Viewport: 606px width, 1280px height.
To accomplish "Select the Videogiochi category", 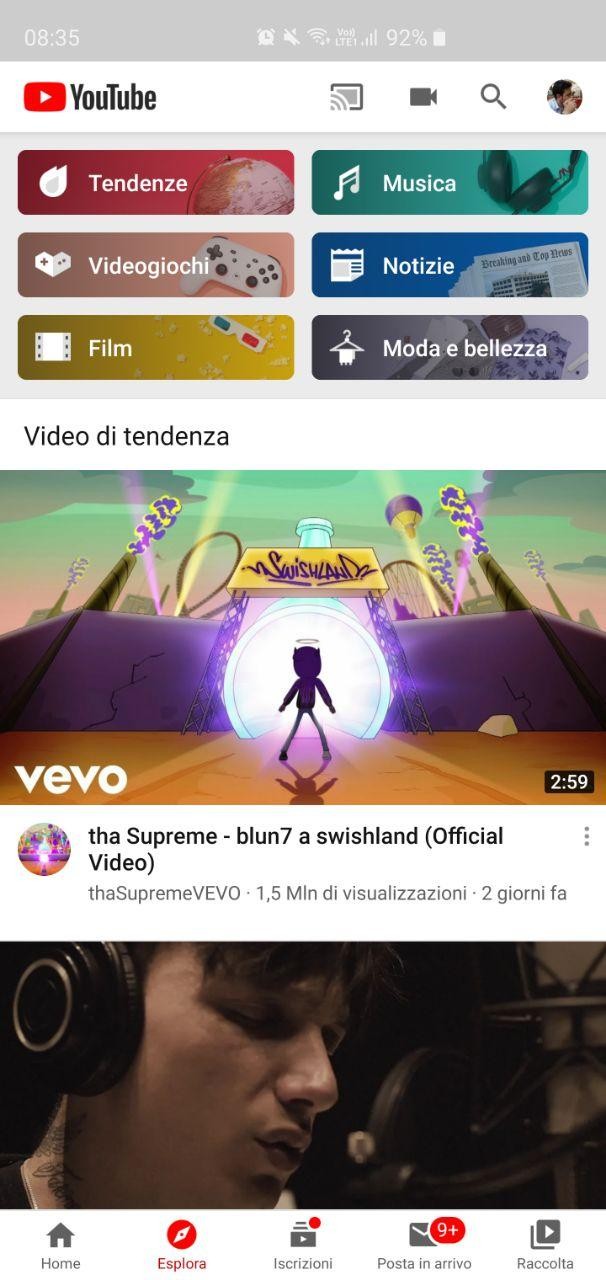I will click(x=156, y=265).
